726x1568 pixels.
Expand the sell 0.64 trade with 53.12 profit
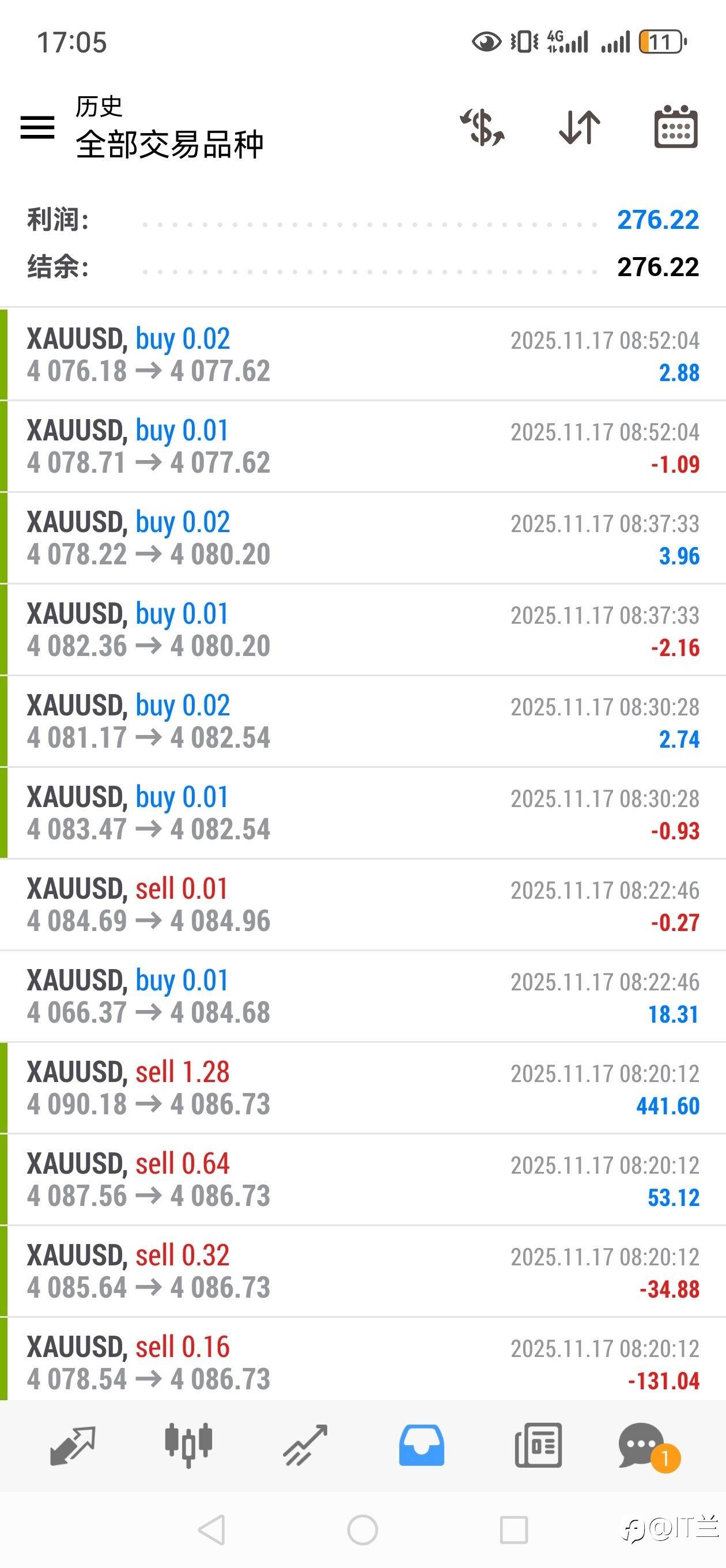point(362,1180)
